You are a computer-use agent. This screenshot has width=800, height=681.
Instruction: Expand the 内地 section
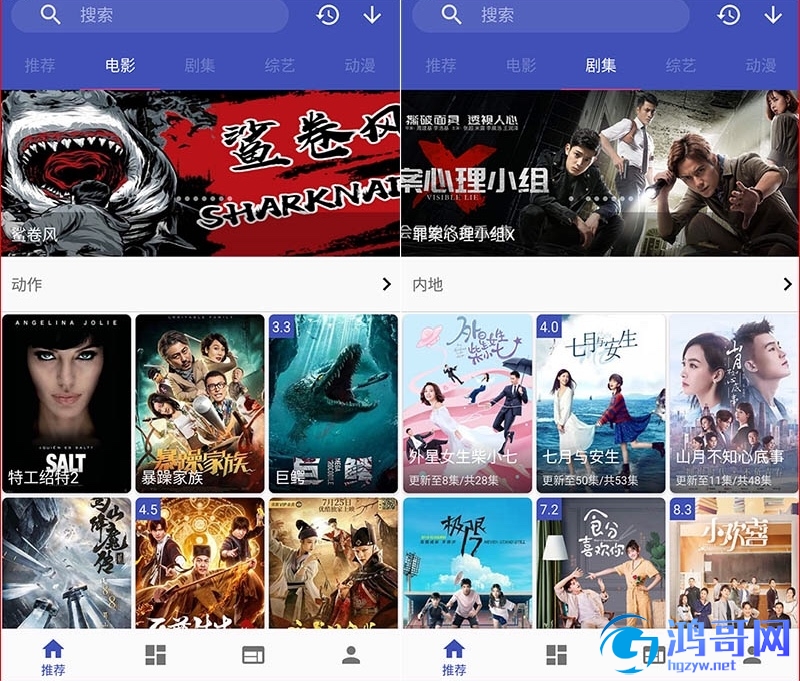787,285
